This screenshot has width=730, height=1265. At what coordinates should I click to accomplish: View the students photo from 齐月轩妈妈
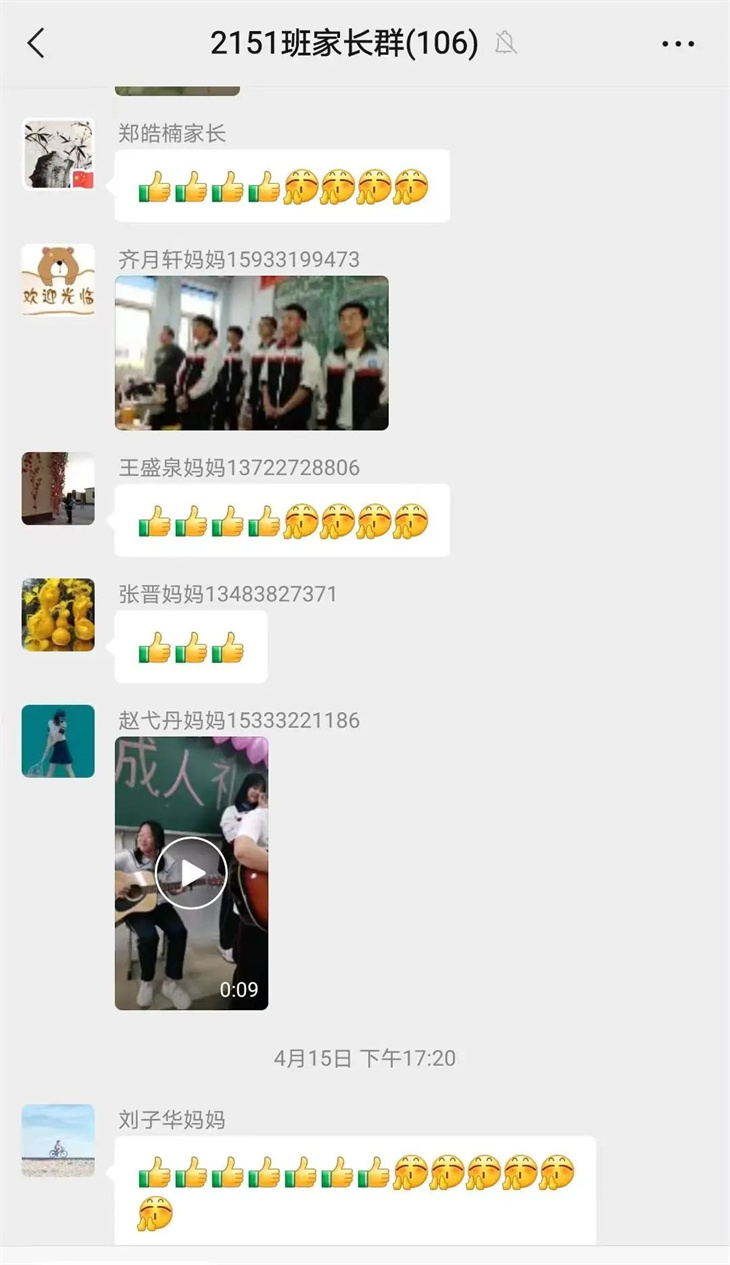[251, 352]
